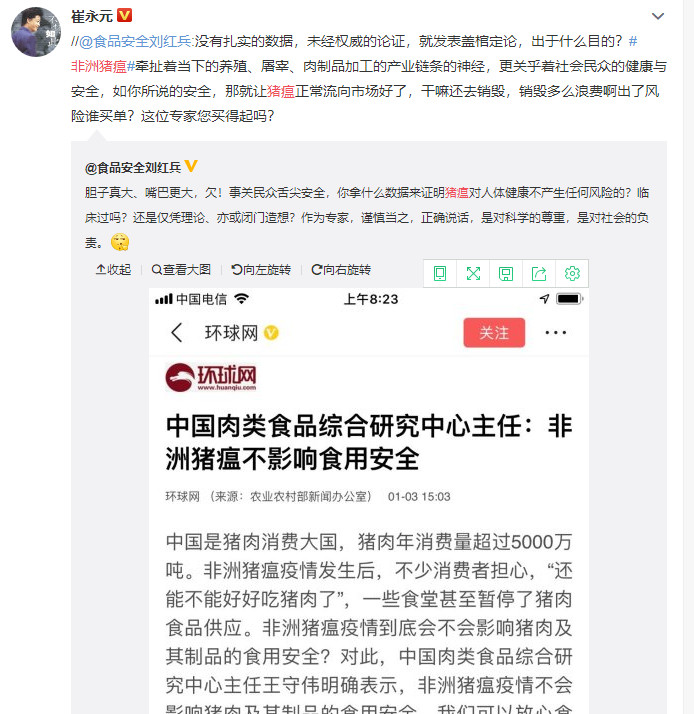Collapse the image with 收起
This screenshot has width=694, height=714.
113,270
